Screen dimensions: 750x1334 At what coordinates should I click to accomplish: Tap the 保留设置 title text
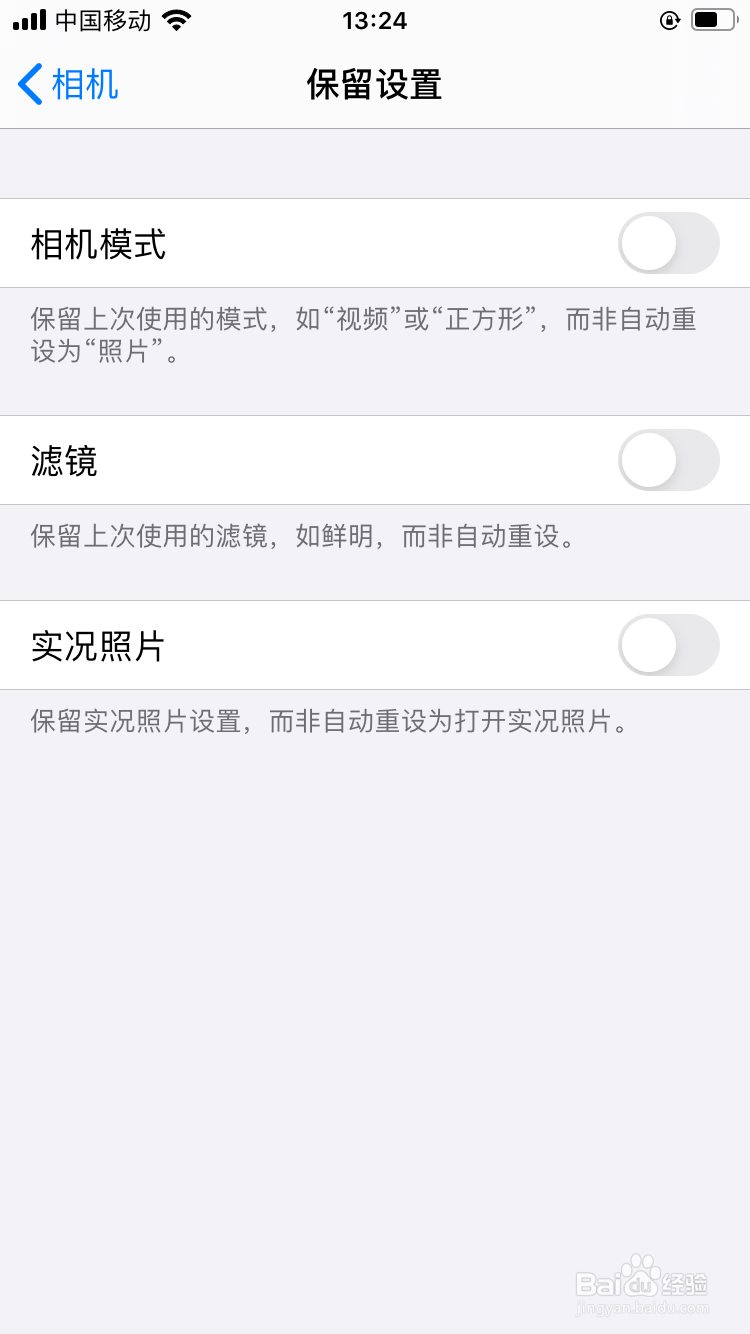click(x=375, y=86)
